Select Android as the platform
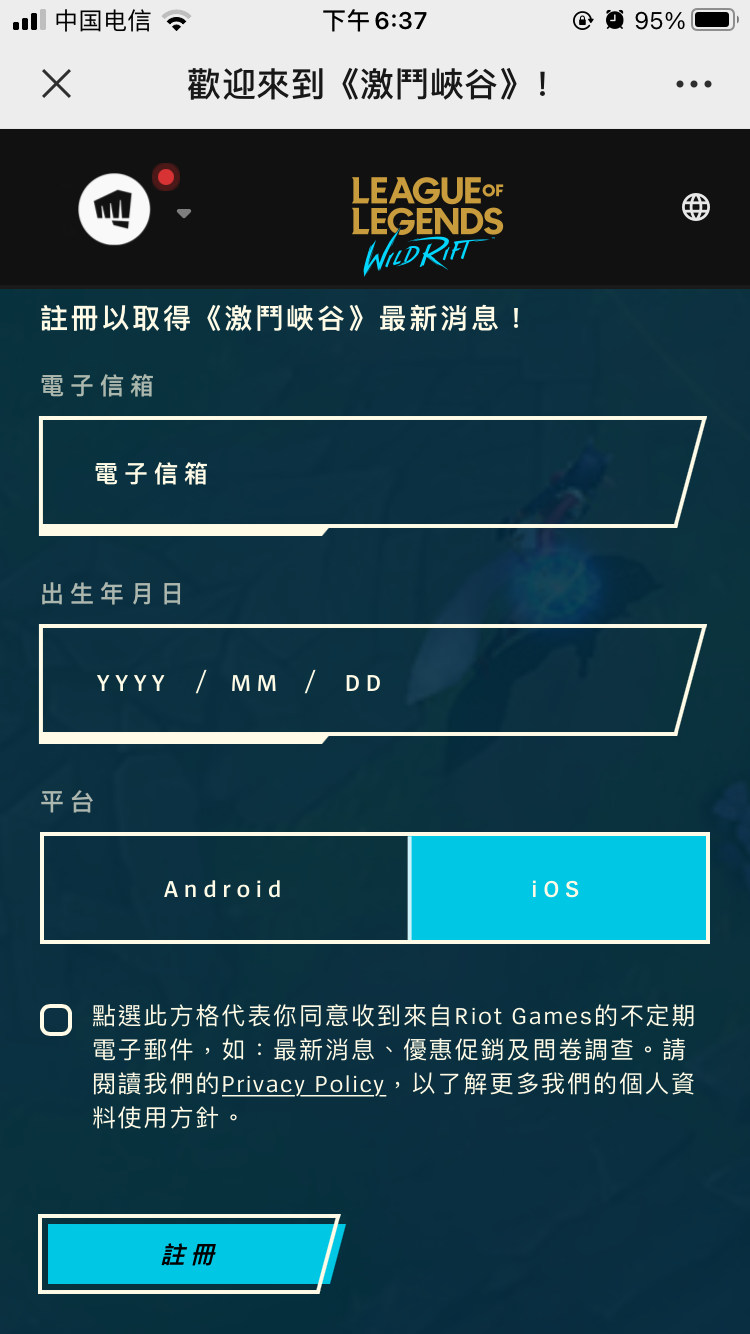Image resolution: width=750 pixels, height=1334 pixels. 225,889
